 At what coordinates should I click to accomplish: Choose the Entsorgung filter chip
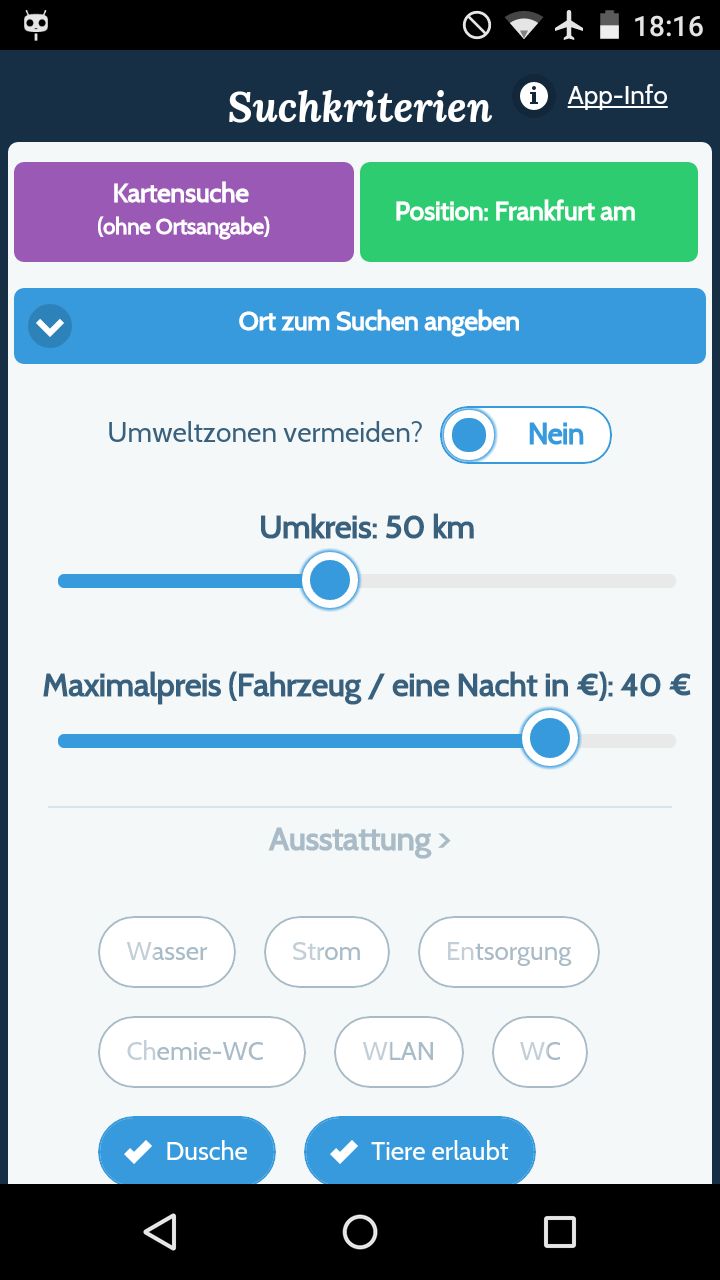coord(508,951)
